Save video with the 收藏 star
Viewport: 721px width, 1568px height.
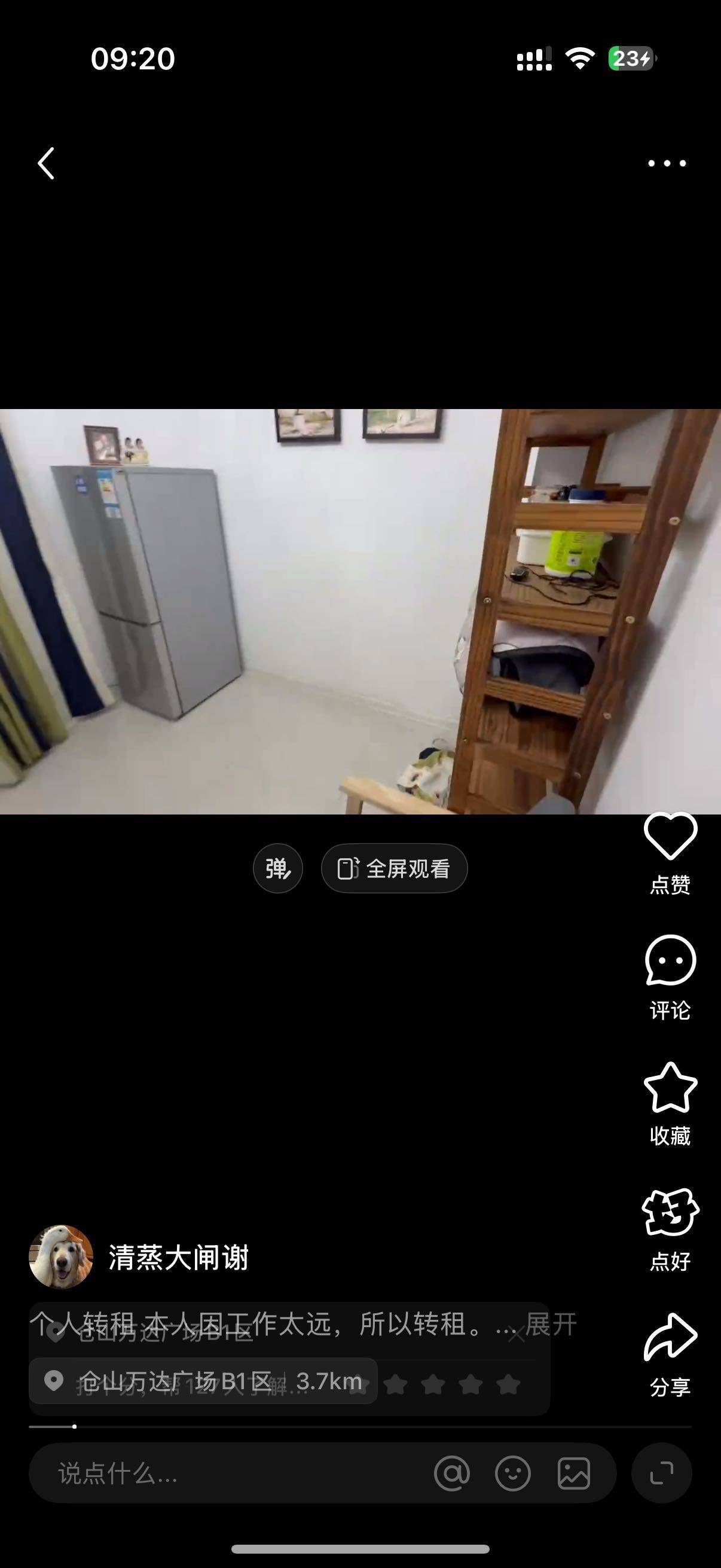tap(670, 1088)
